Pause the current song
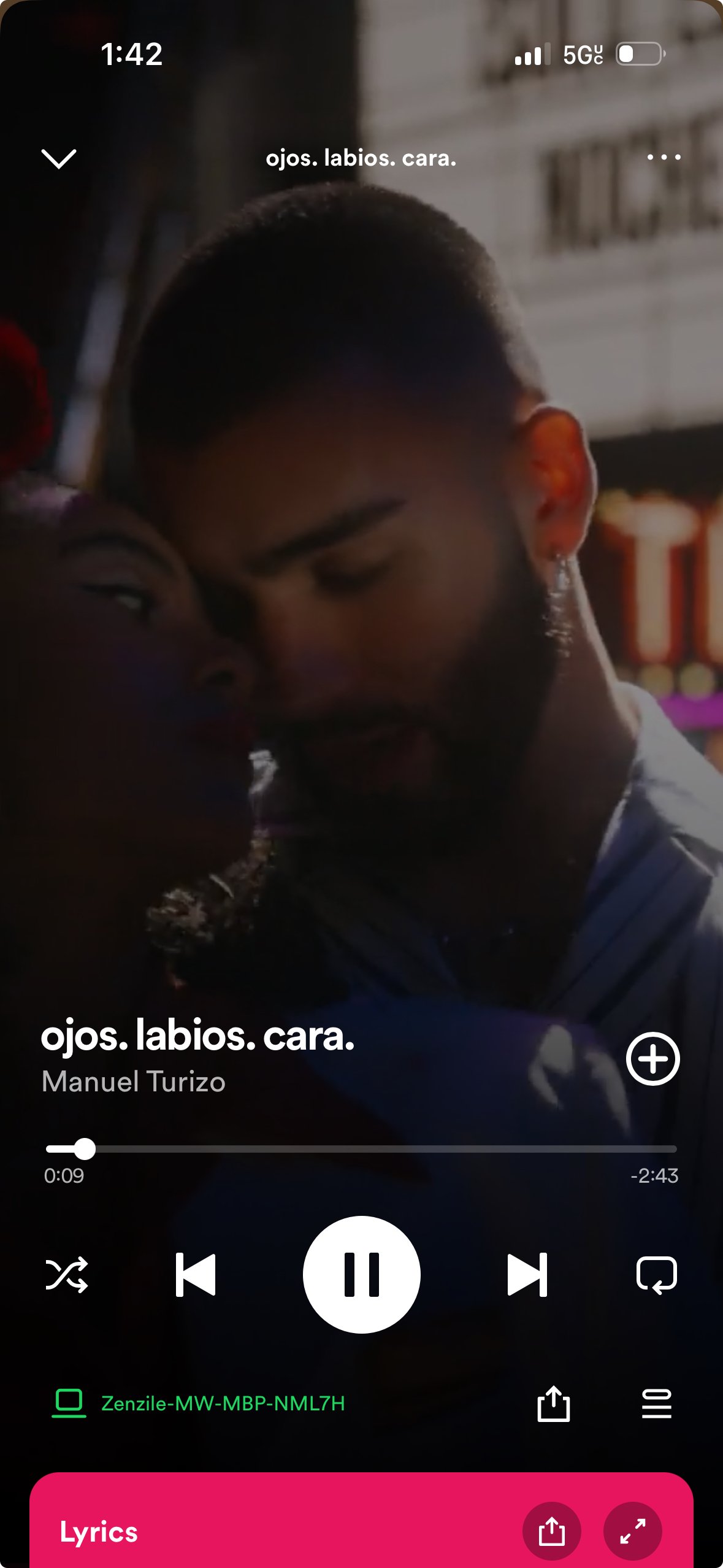 (x=362, y=1275)
